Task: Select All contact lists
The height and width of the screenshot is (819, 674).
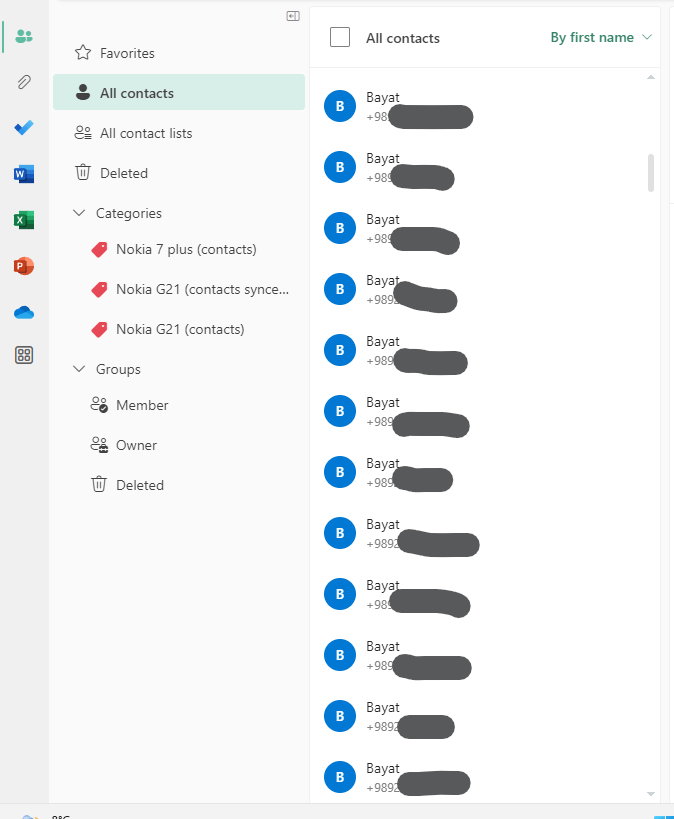Action: click(x=146, y=133)
